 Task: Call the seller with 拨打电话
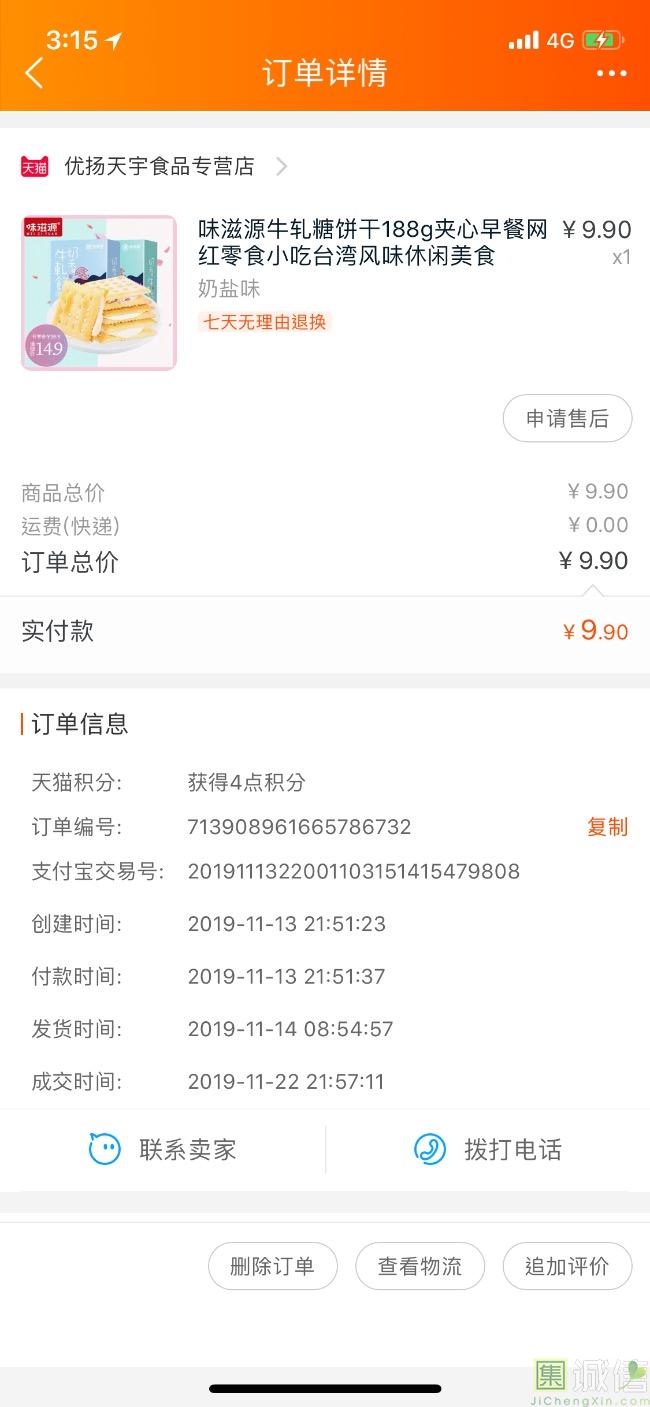coord(488,1150)
